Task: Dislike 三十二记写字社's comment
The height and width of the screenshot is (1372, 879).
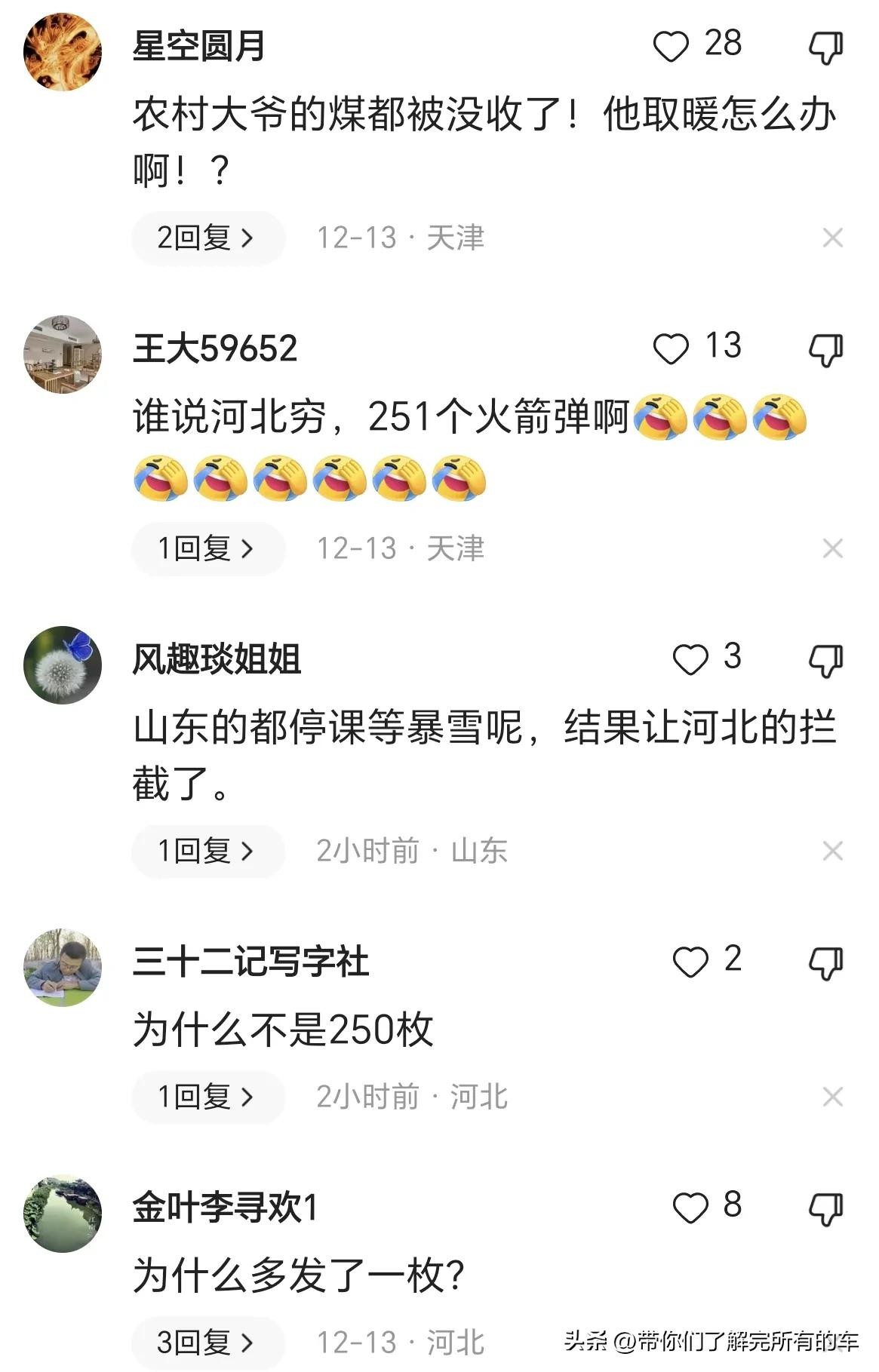Action: pos(825,962)
